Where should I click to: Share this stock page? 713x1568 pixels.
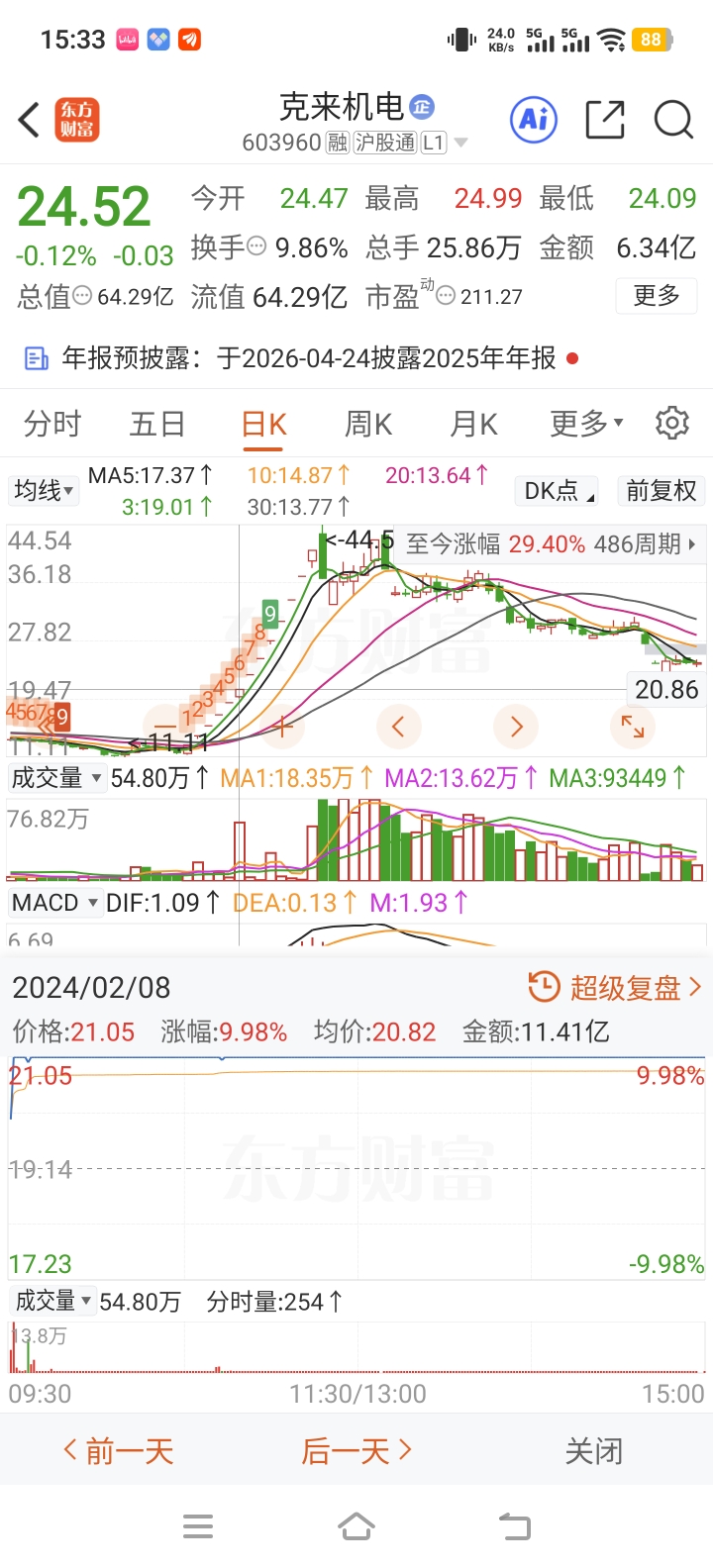tap(604, 121)
